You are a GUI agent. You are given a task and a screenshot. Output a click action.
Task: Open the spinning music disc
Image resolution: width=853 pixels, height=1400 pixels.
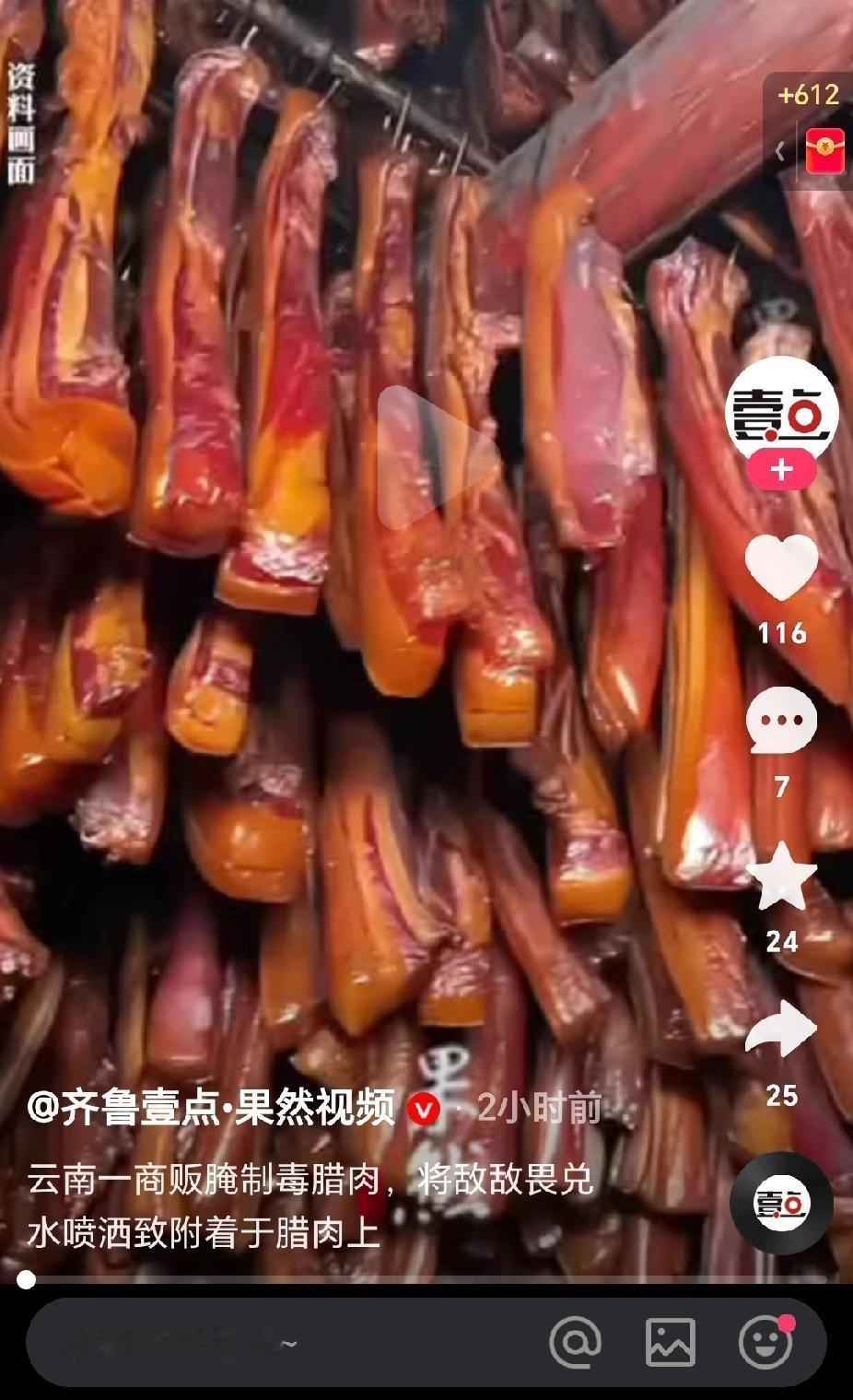[x=781, y=1203]
